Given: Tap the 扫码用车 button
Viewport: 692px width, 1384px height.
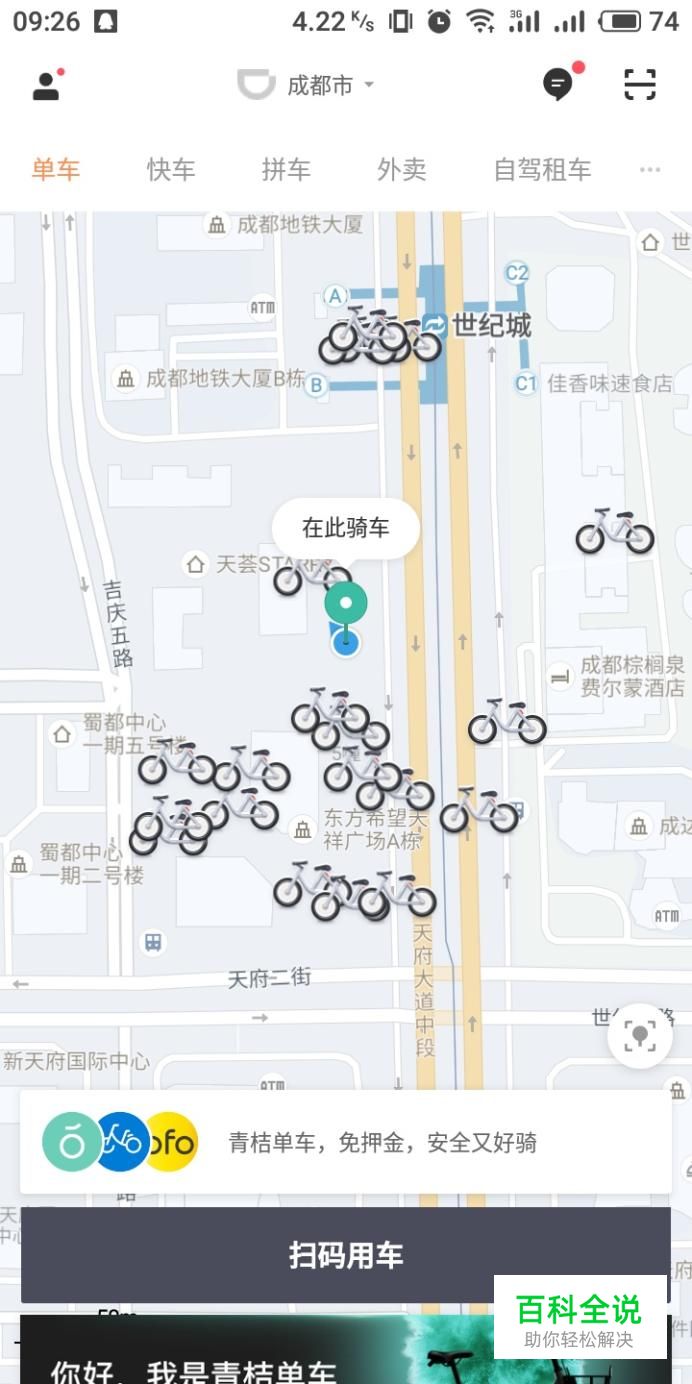Looking at the screenshot, I should [x=346, y=1255].
